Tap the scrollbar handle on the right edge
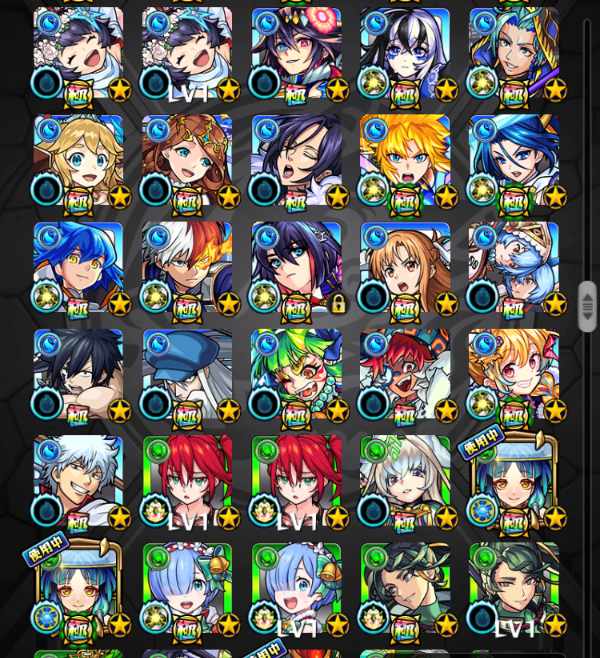 587,306
